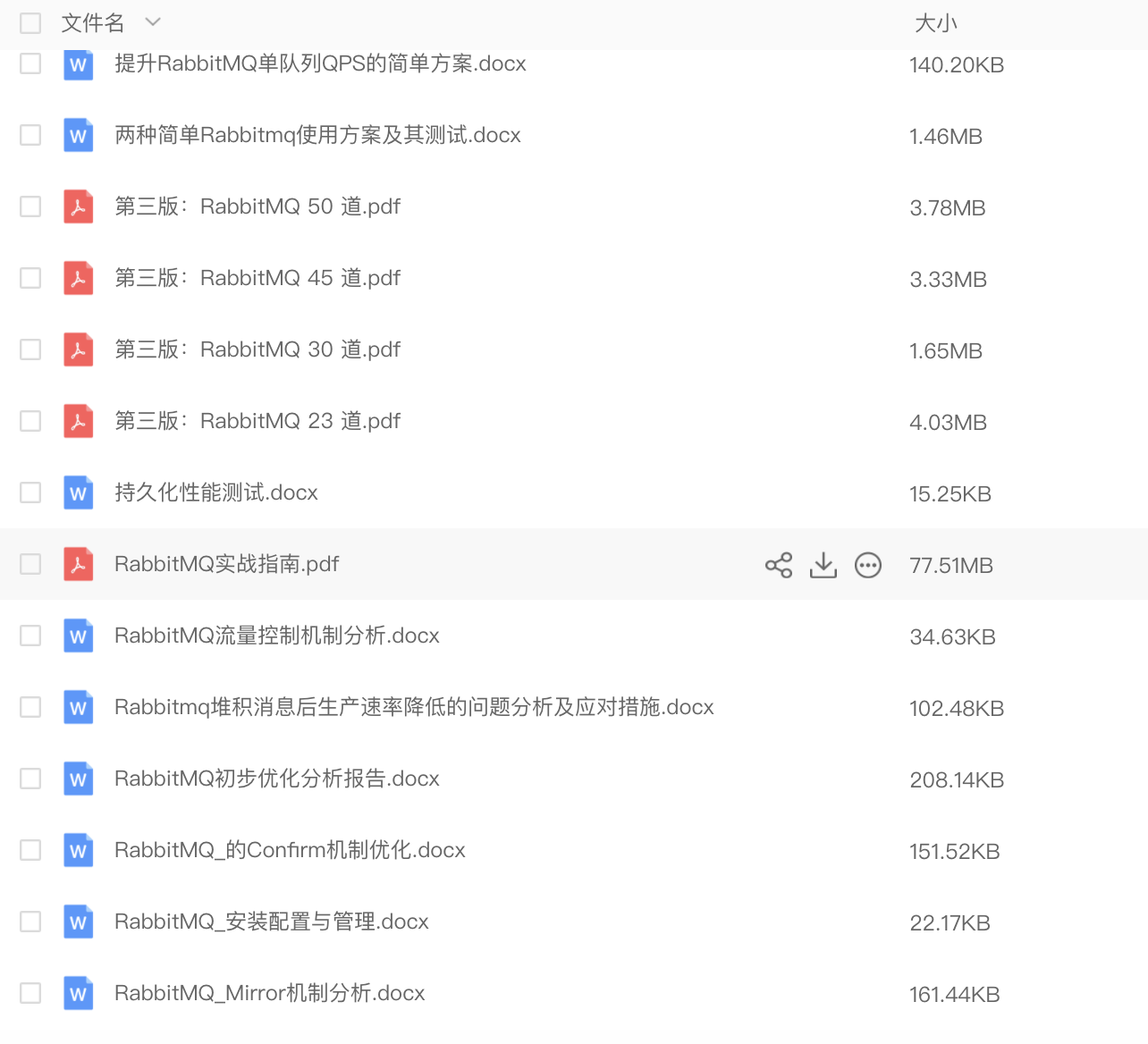Download RabbitMQ实战指南.pdf
This screenshot has width=1148, height=1044.
823,565
